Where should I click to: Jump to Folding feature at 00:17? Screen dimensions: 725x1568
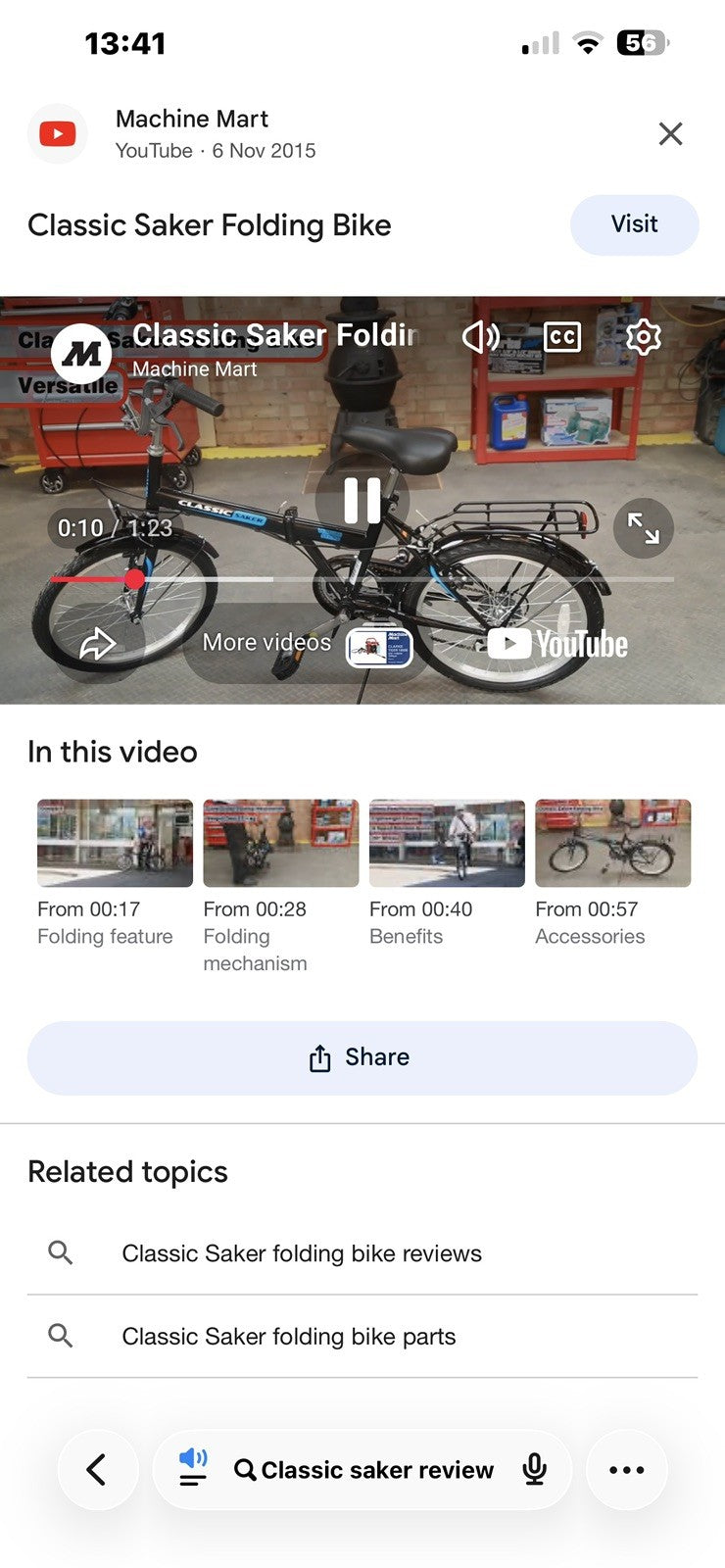tap(115, 873)
